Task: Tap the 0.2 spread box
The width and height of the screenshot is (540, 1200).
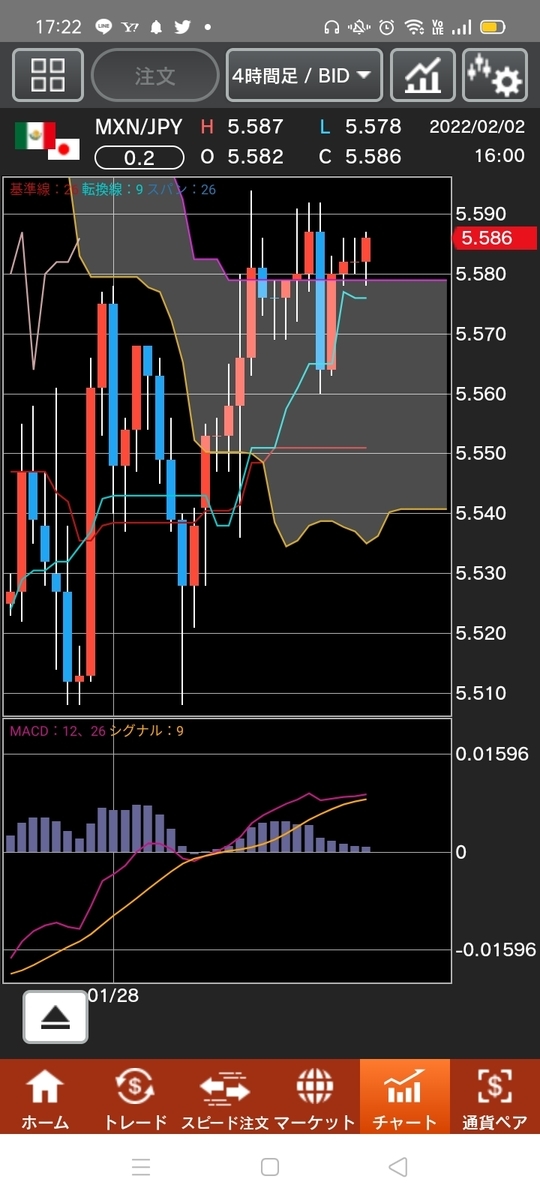Action: (139, 157)
